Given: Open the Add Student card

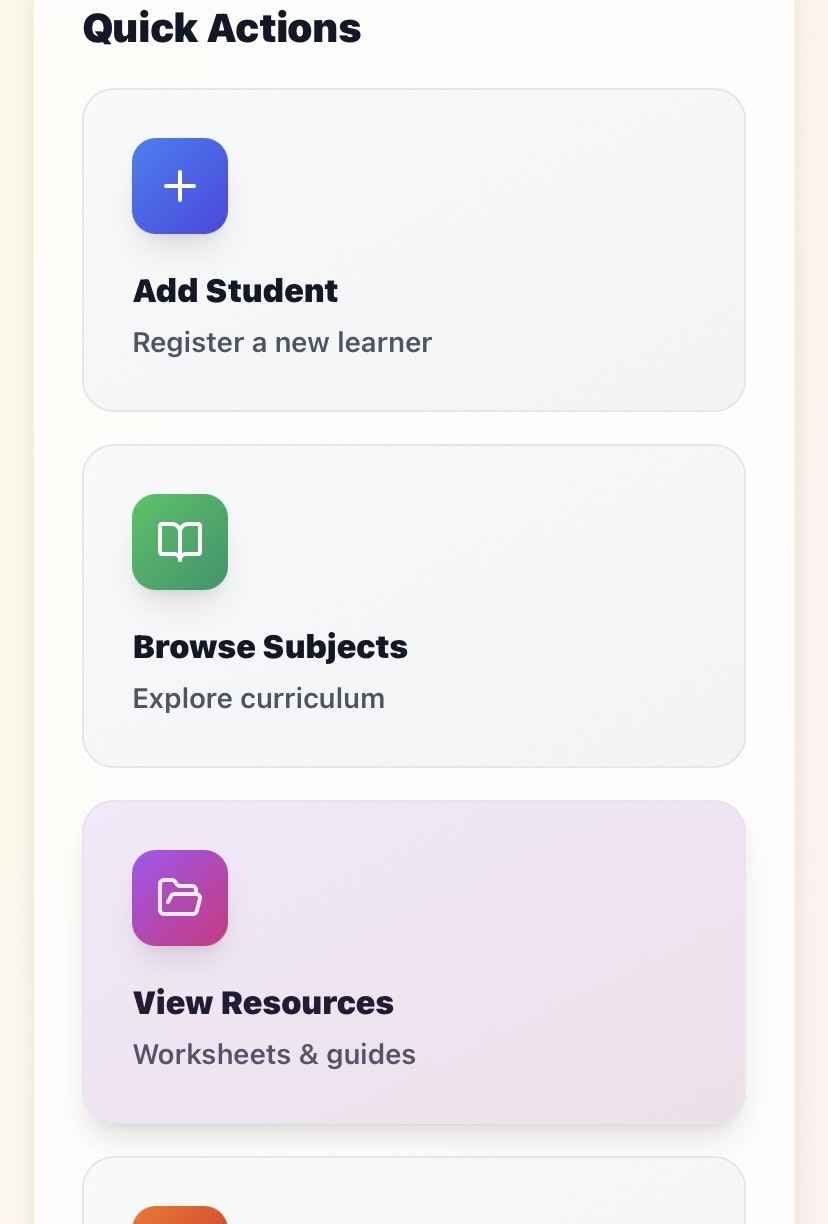Looking at the screenshot, I should click(414, 249).
